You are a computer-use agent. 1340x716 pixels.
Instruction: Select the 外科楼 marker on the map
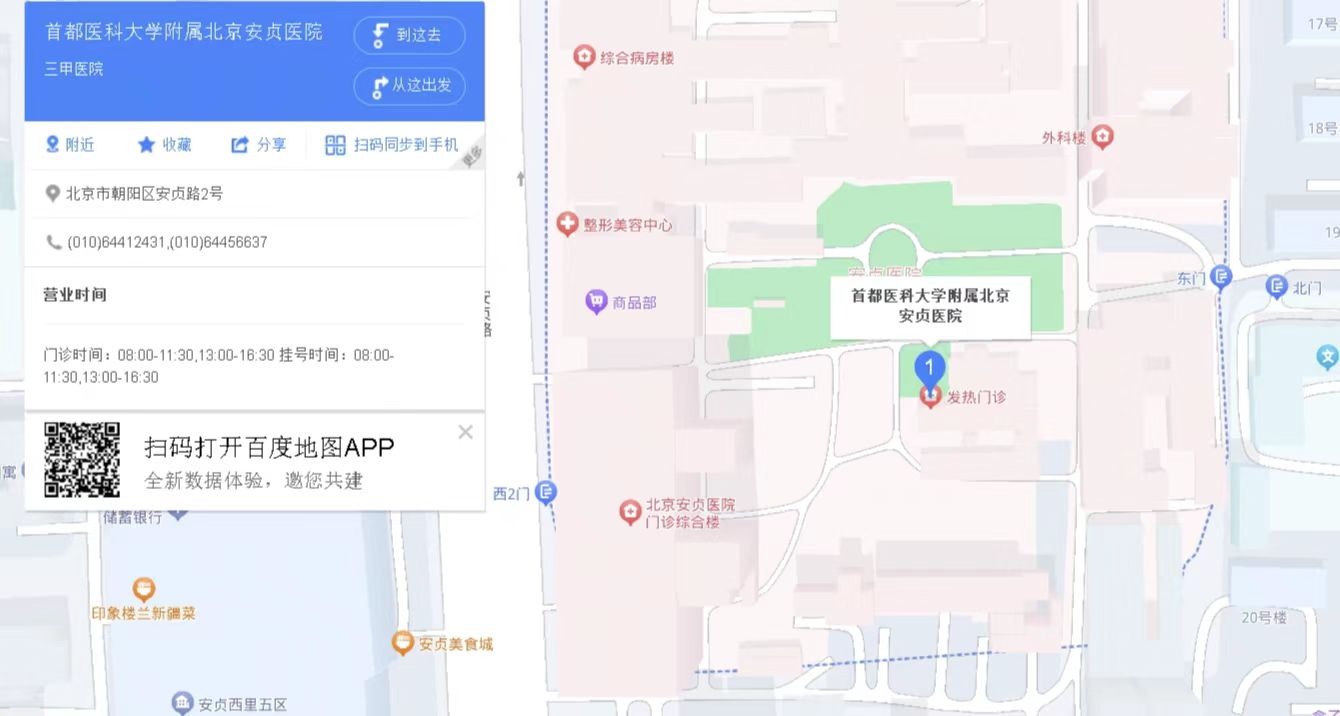click(1102, 137)
